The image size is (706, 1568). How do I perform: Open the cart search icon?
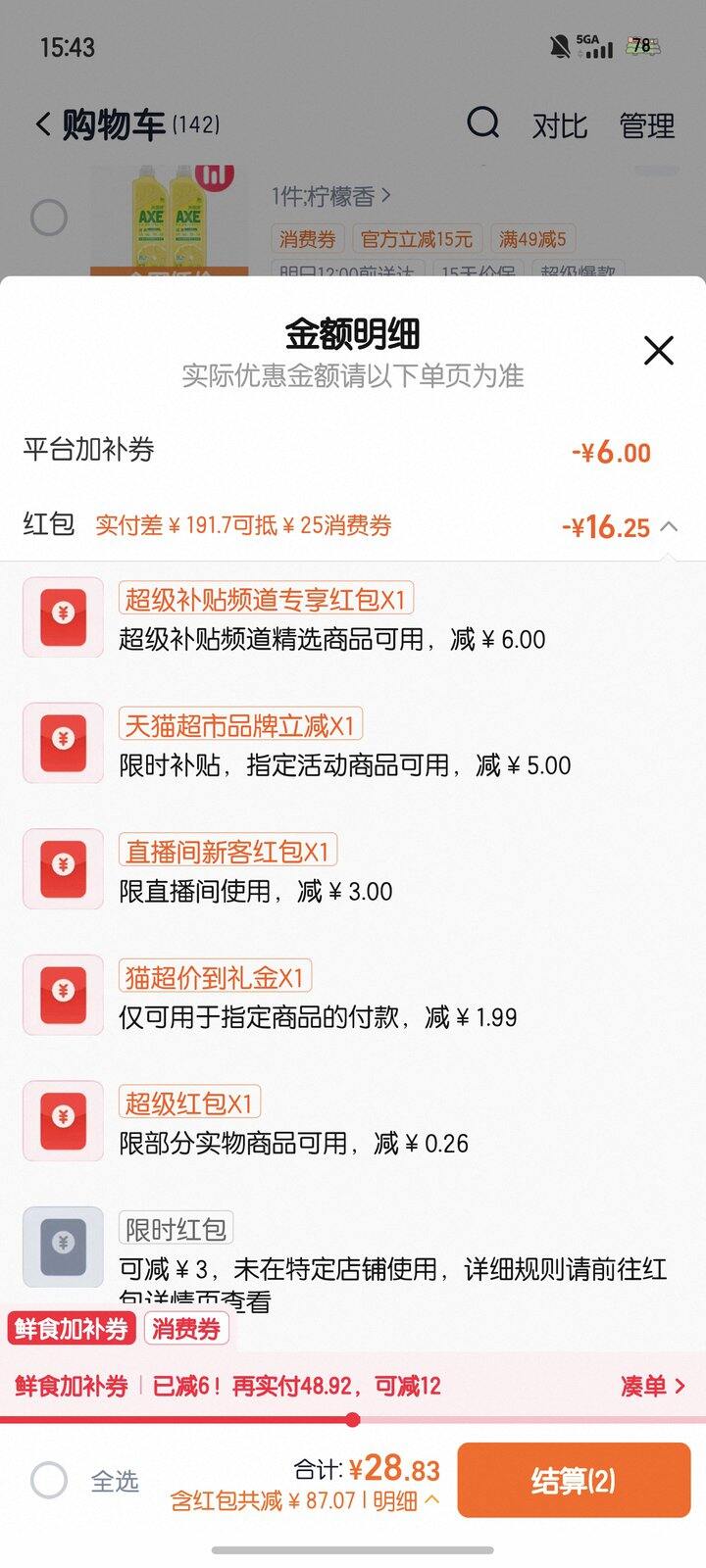tap(482, 123)
